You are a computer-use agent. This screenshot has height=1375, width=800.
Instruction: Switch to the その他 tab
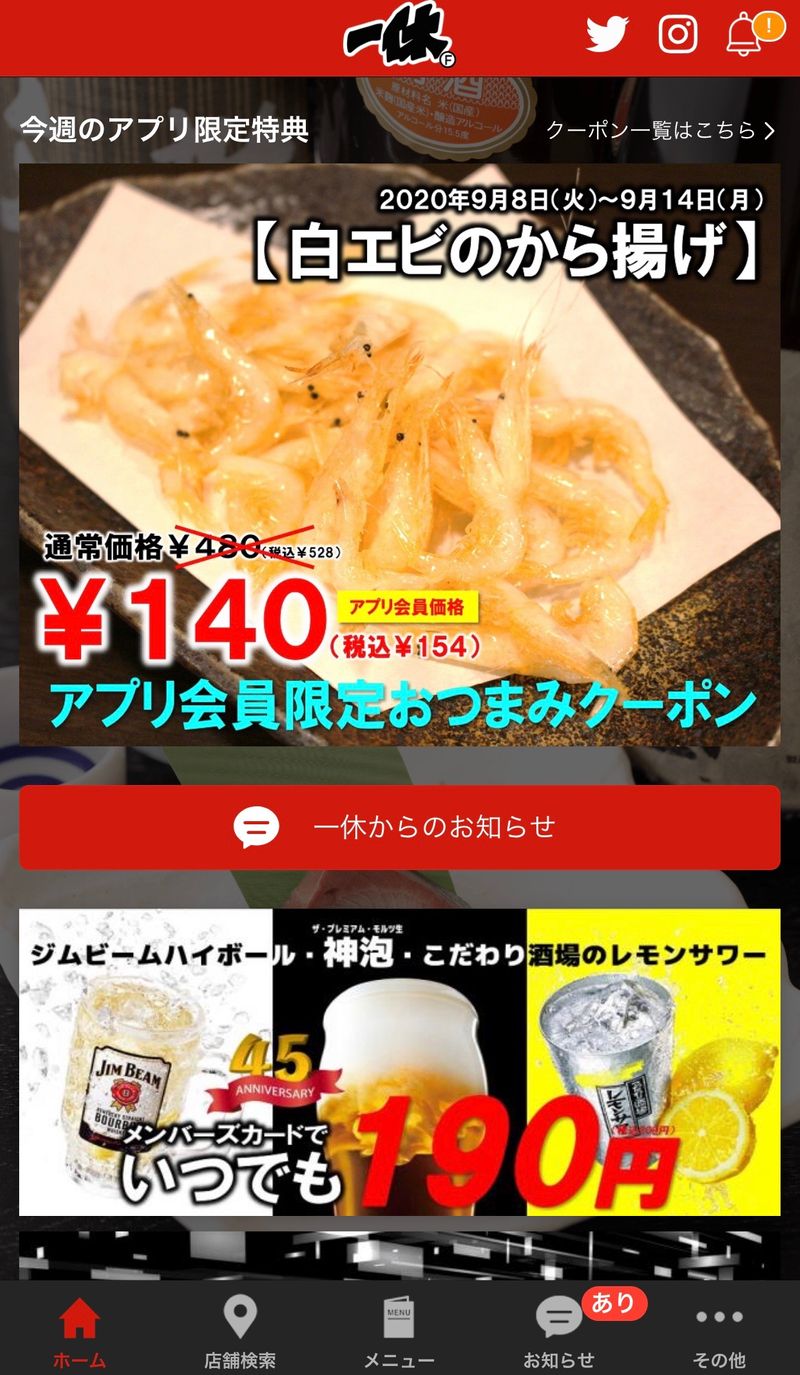719,1332
